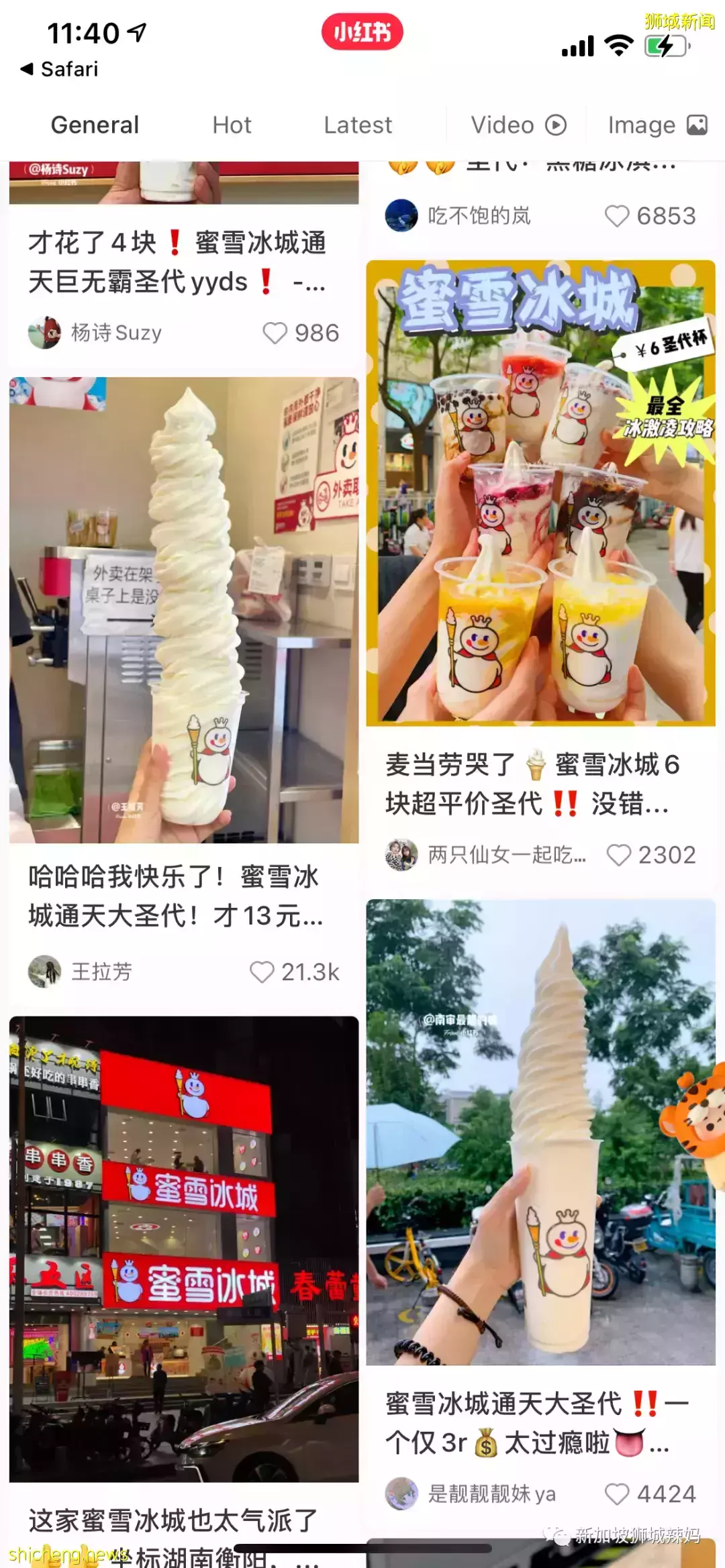Switch to the Hot tab
The height and width of the screenshot is (1568, 725).
click(231, 125)
